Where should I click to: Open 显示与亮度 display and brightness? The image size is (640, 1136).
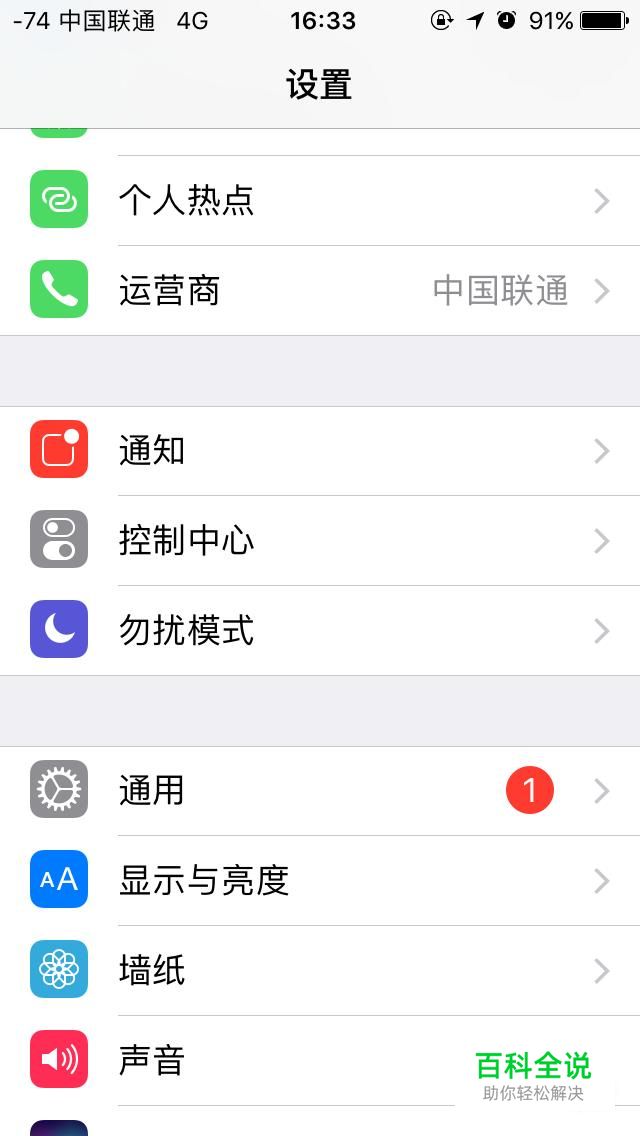click(320, 881)
